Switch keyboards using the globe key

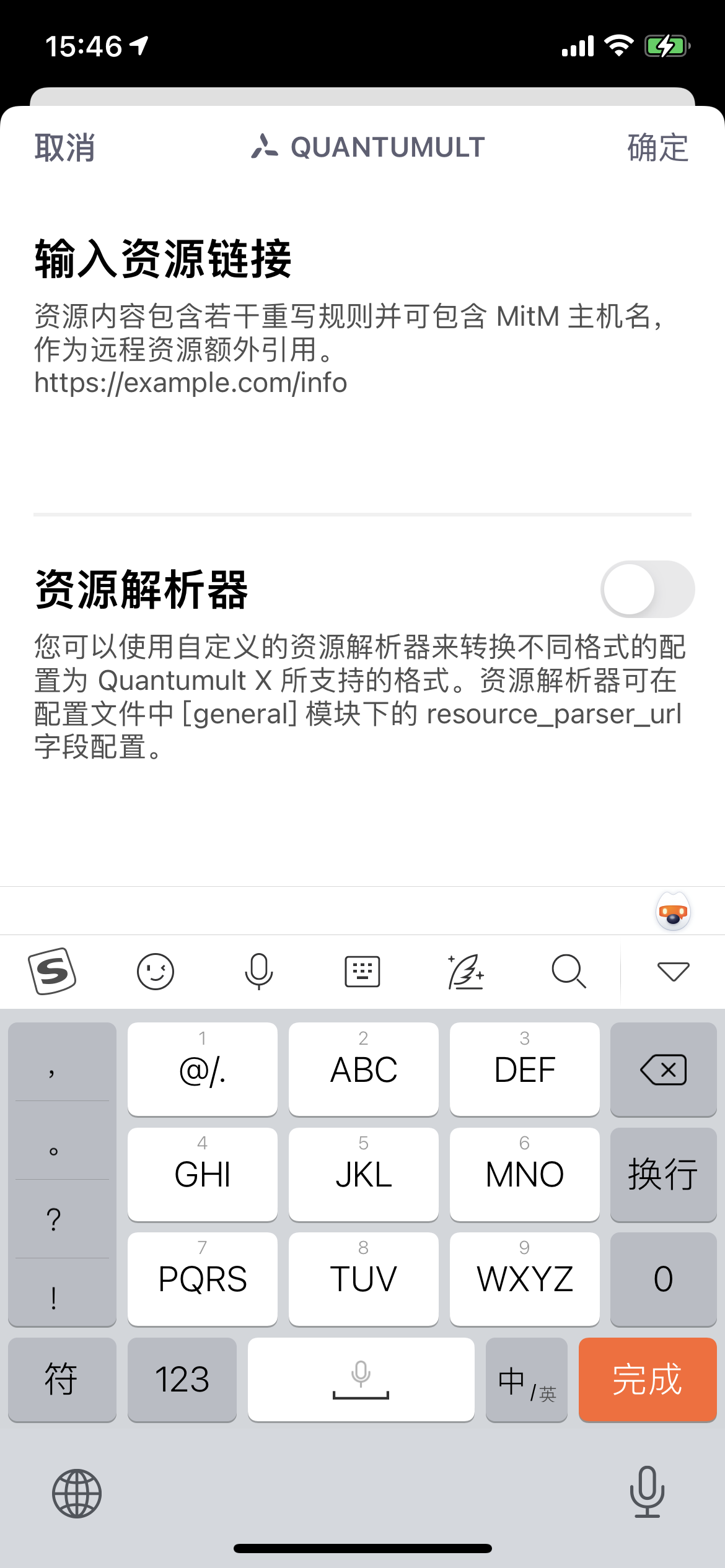[x=77, y=1493]
